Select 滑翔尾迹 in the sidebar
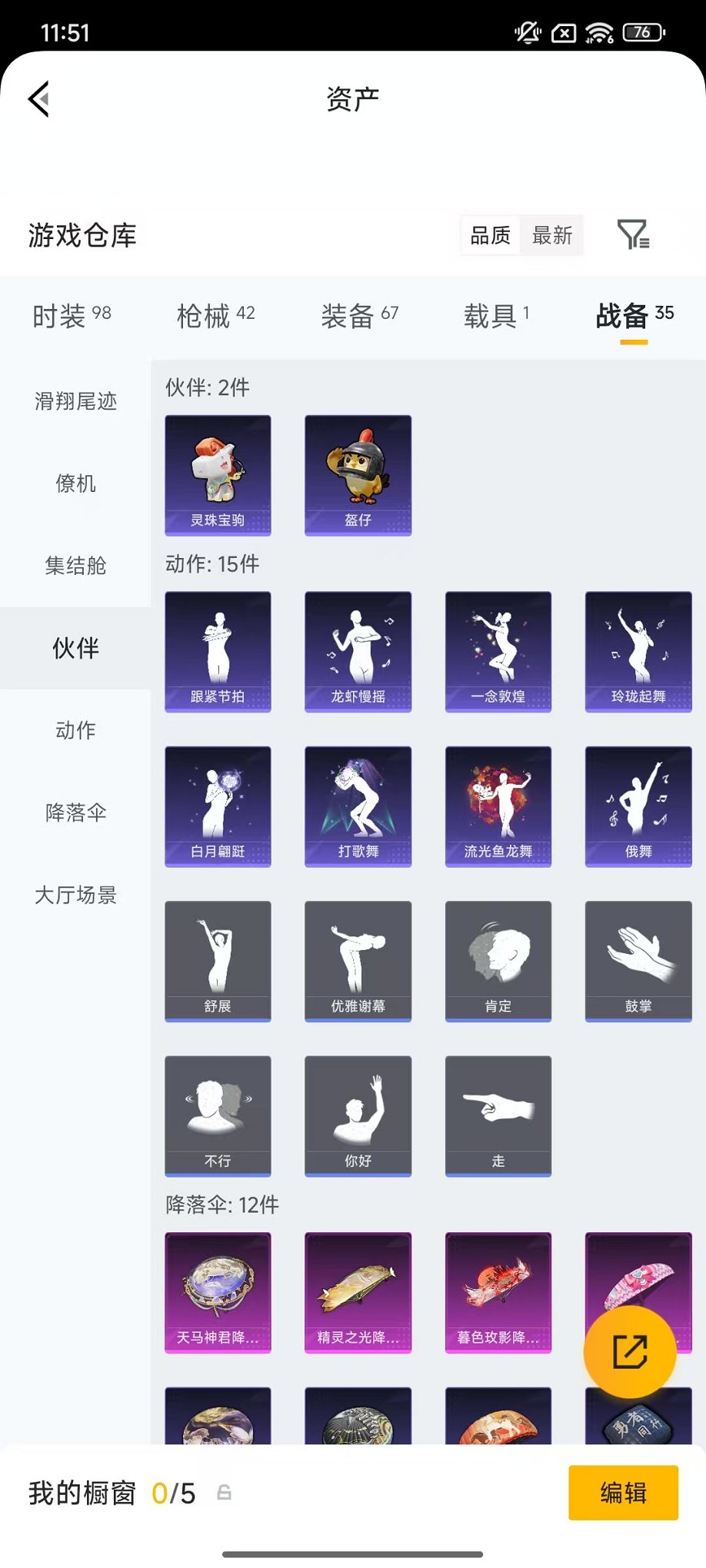 pos(75,402)
